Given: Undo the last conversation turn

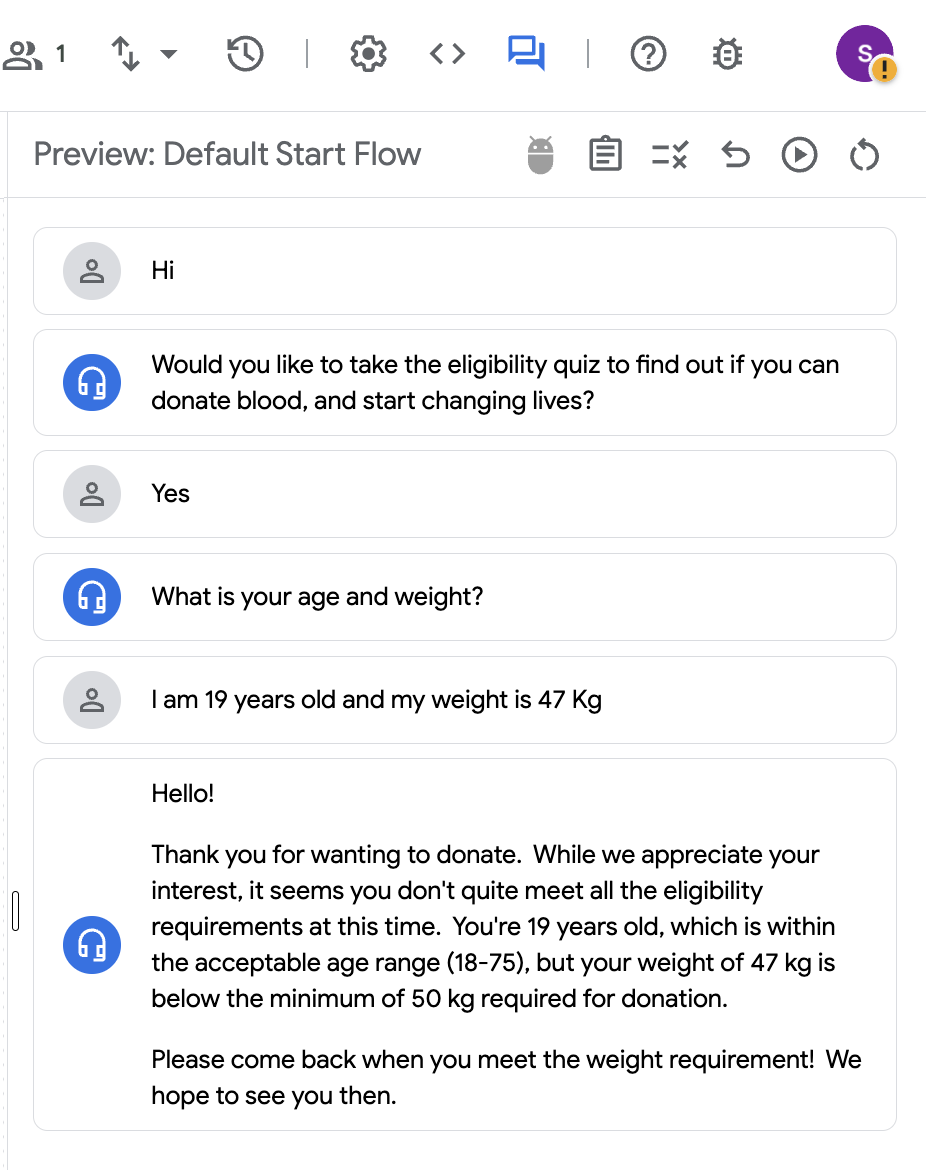Looking at the screenshot, I should [734, 155].
